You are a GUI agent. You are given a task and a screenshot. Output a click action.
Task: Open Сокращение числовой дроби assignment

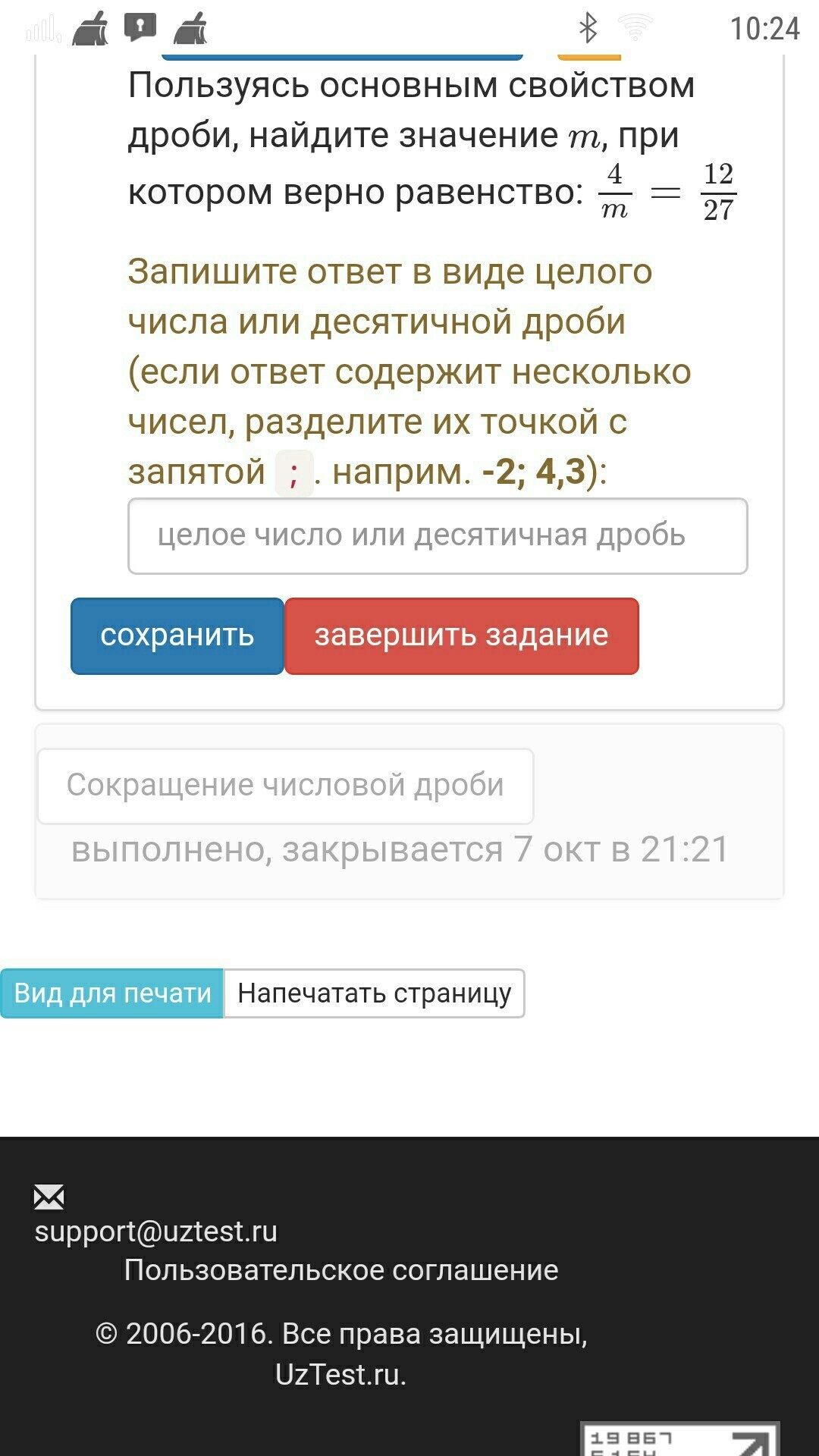tap(285, 786)
